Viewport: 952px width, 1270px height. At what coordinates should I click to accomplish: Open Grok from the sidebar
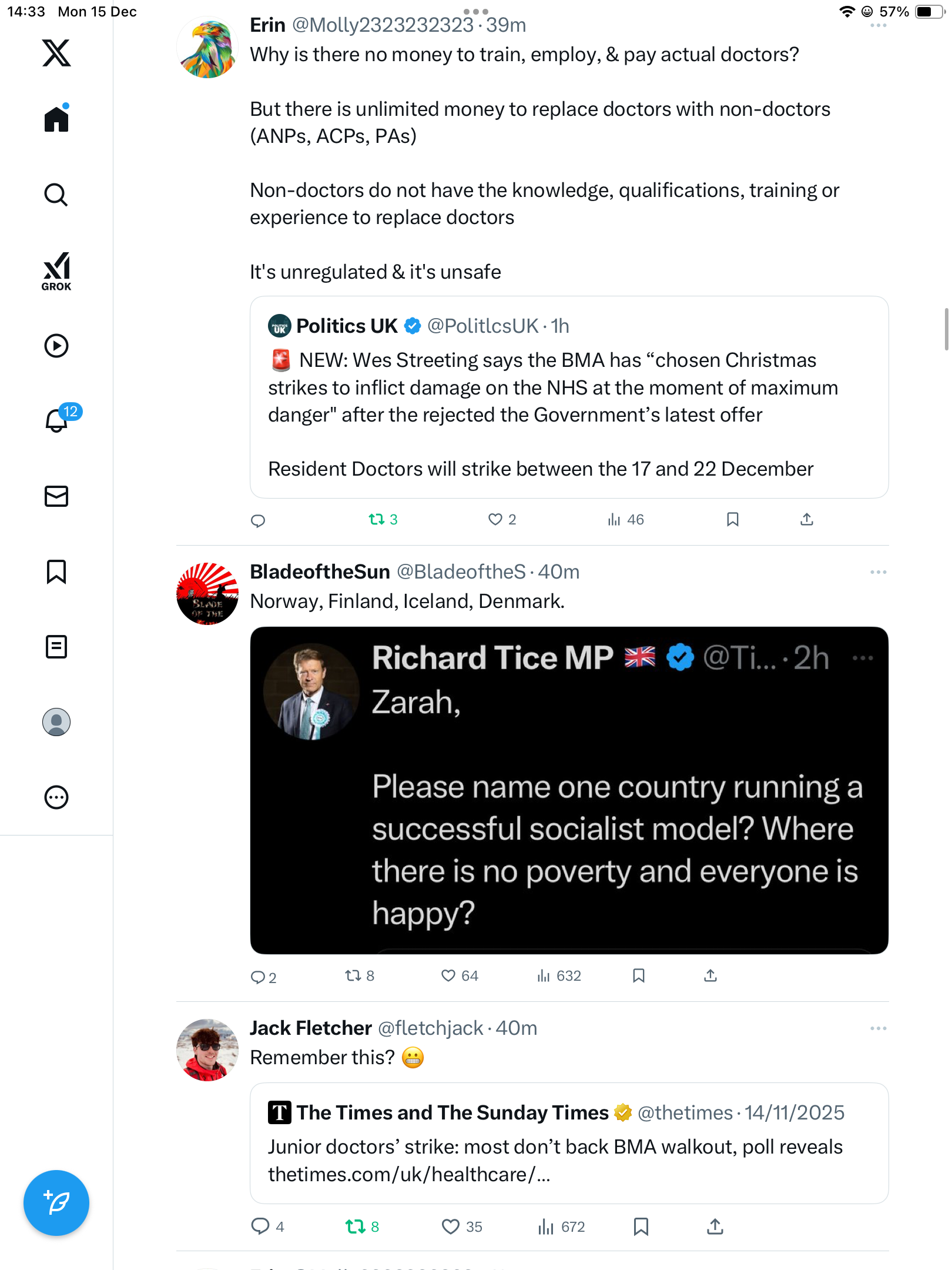(56, 272)
